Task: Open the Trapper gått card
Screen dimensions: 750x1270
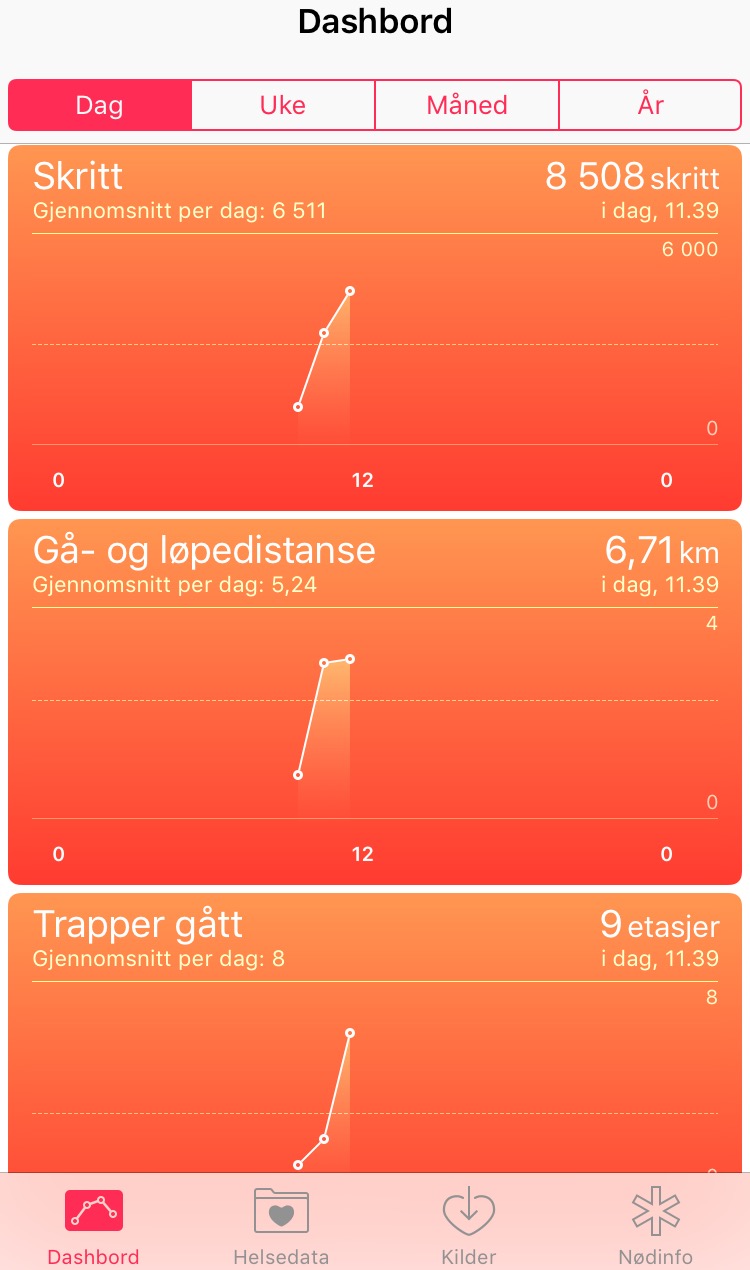Action: point(375,1032)
